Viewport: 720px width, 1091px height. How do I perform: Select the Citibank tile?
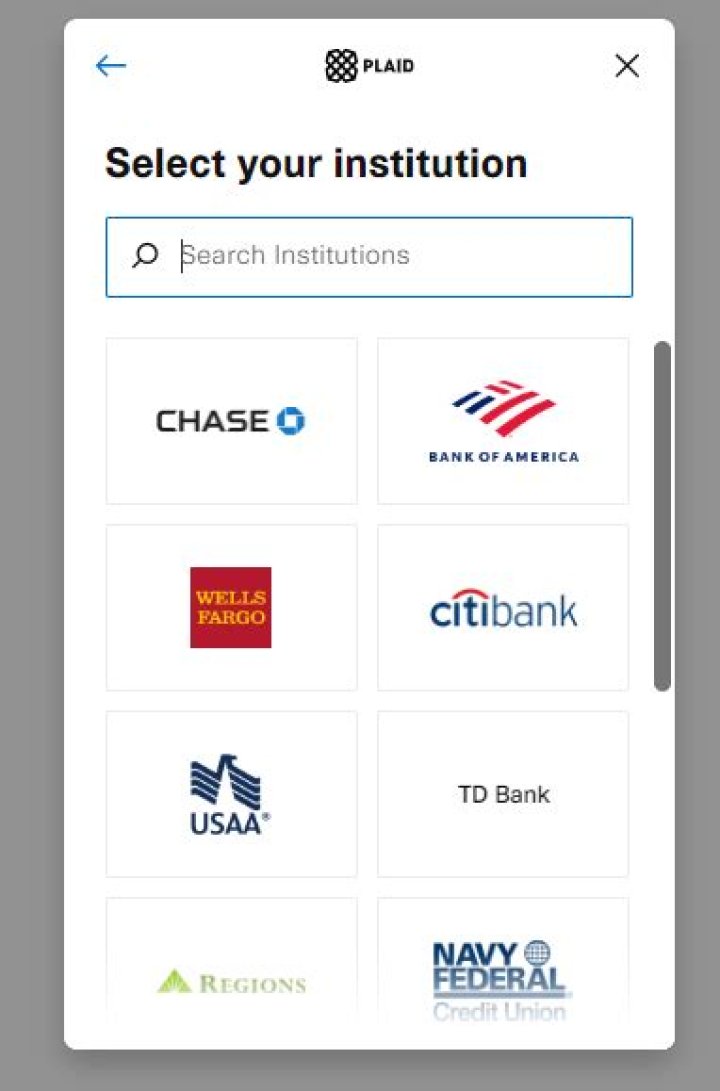coord(503,607)
